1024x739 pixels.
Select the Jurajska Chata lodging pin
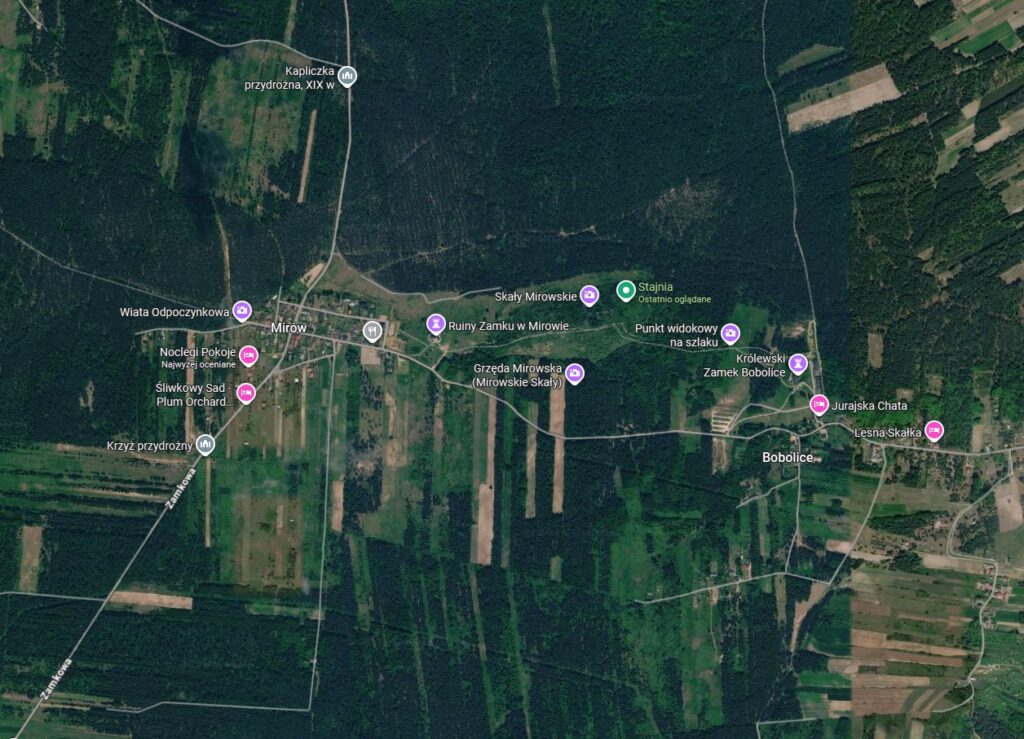819,404
